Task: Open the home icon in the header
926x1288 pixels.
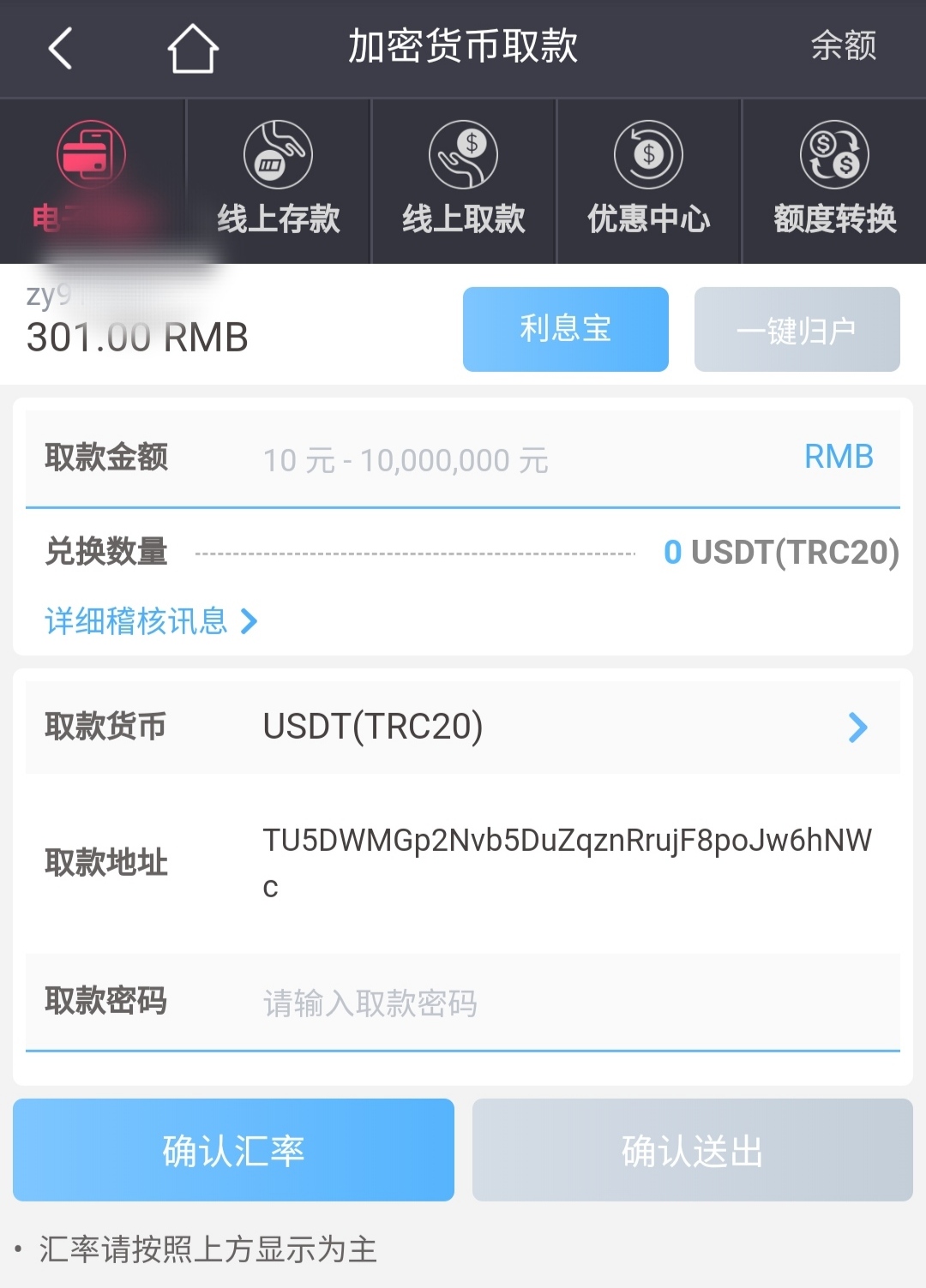Action: coord(193,48)
